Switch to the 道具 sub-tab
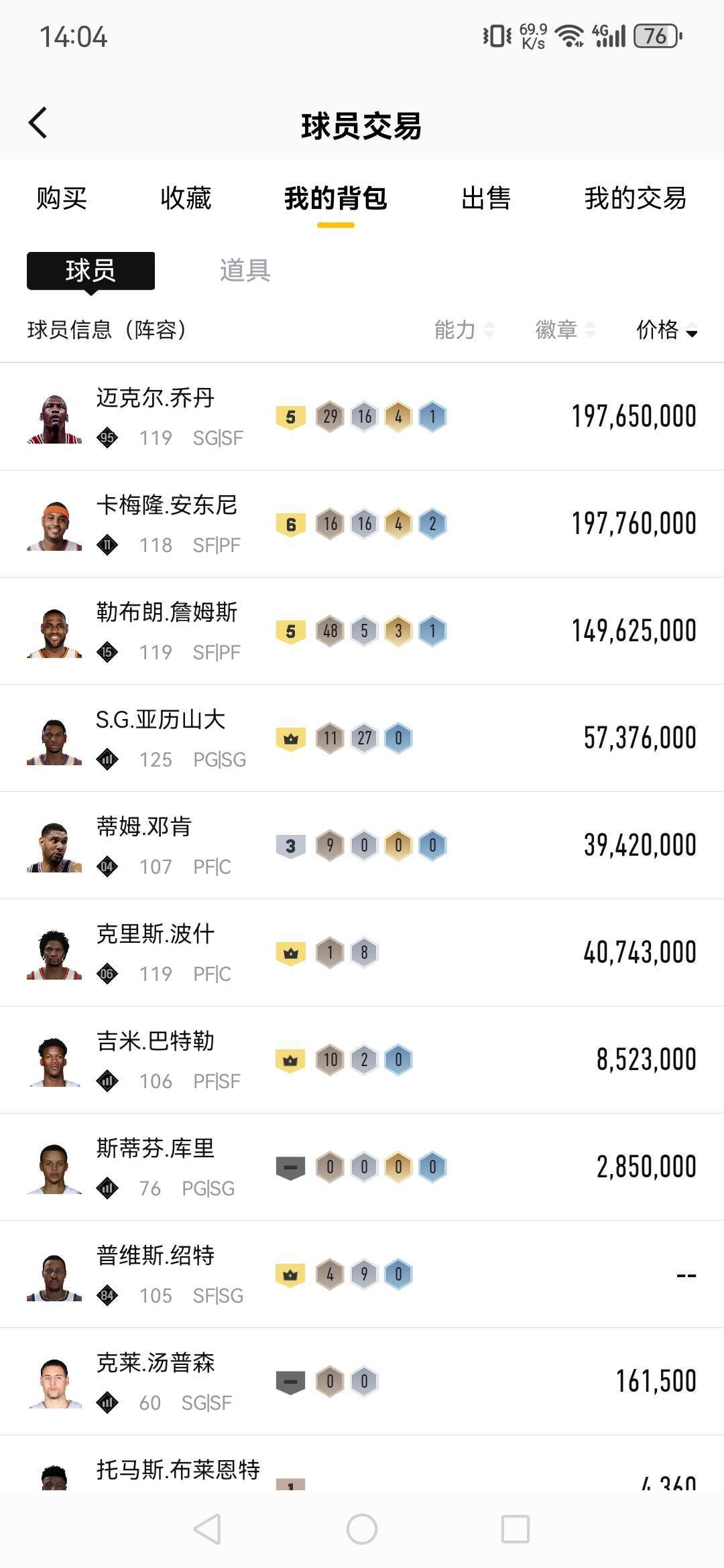724x1568 pixels. pos(245,271)
